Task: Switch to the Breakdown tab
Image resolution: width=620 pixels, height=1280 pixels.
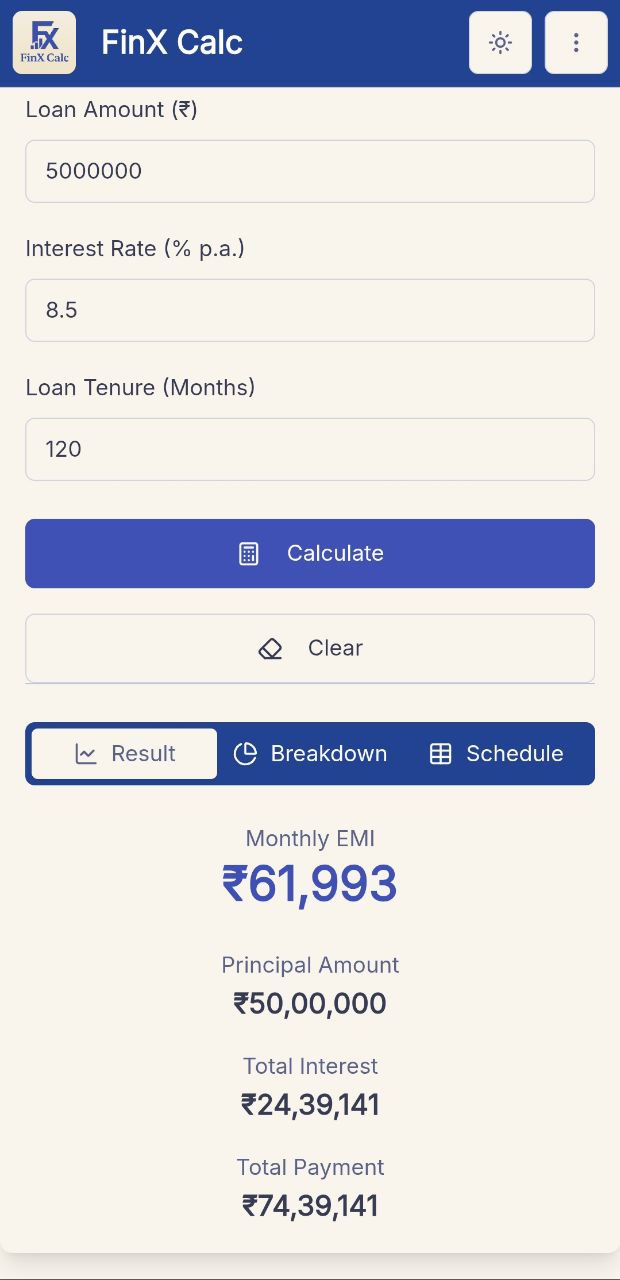Action: 311,754
